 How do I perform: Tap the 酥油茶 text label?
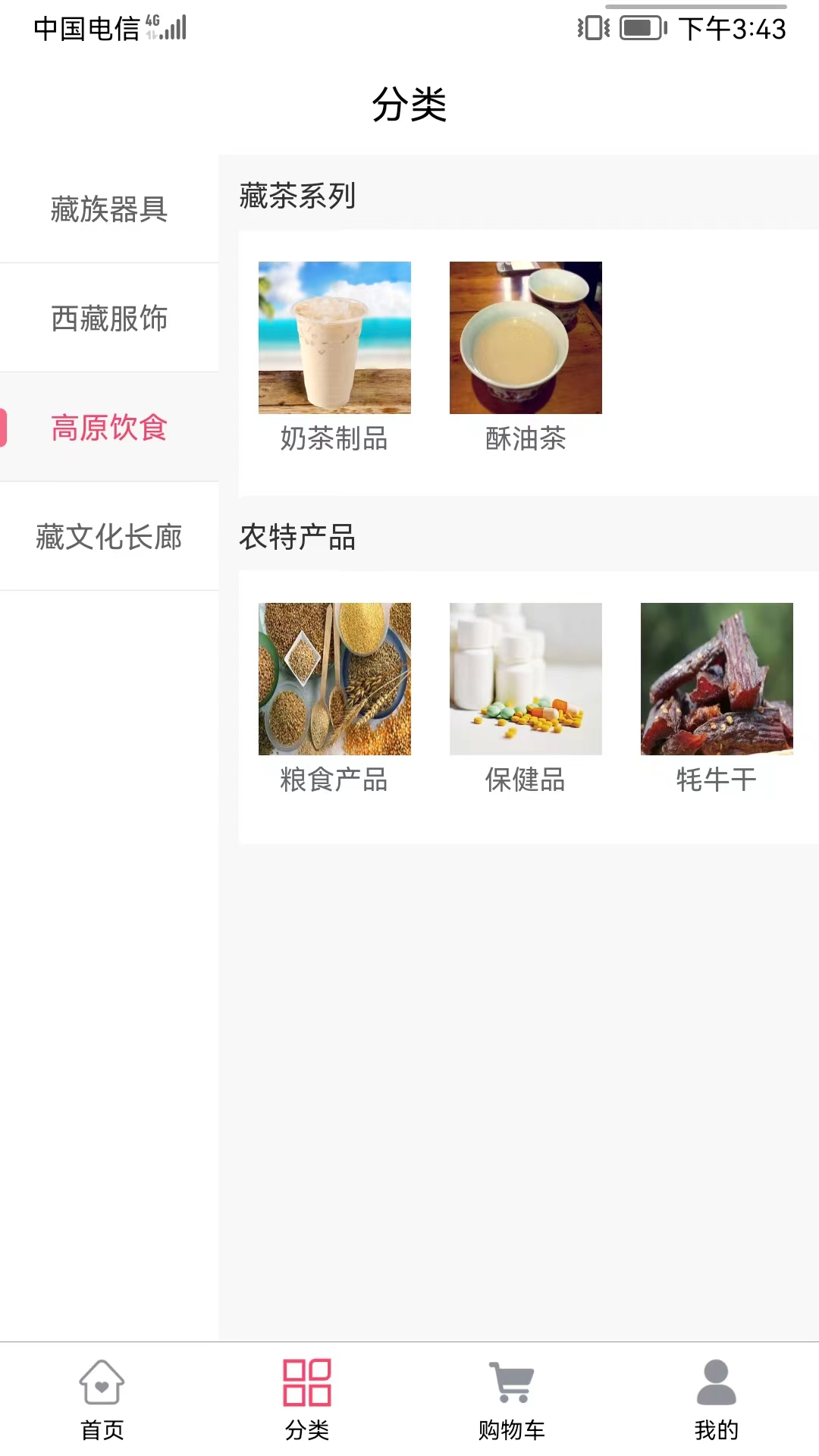526,440
